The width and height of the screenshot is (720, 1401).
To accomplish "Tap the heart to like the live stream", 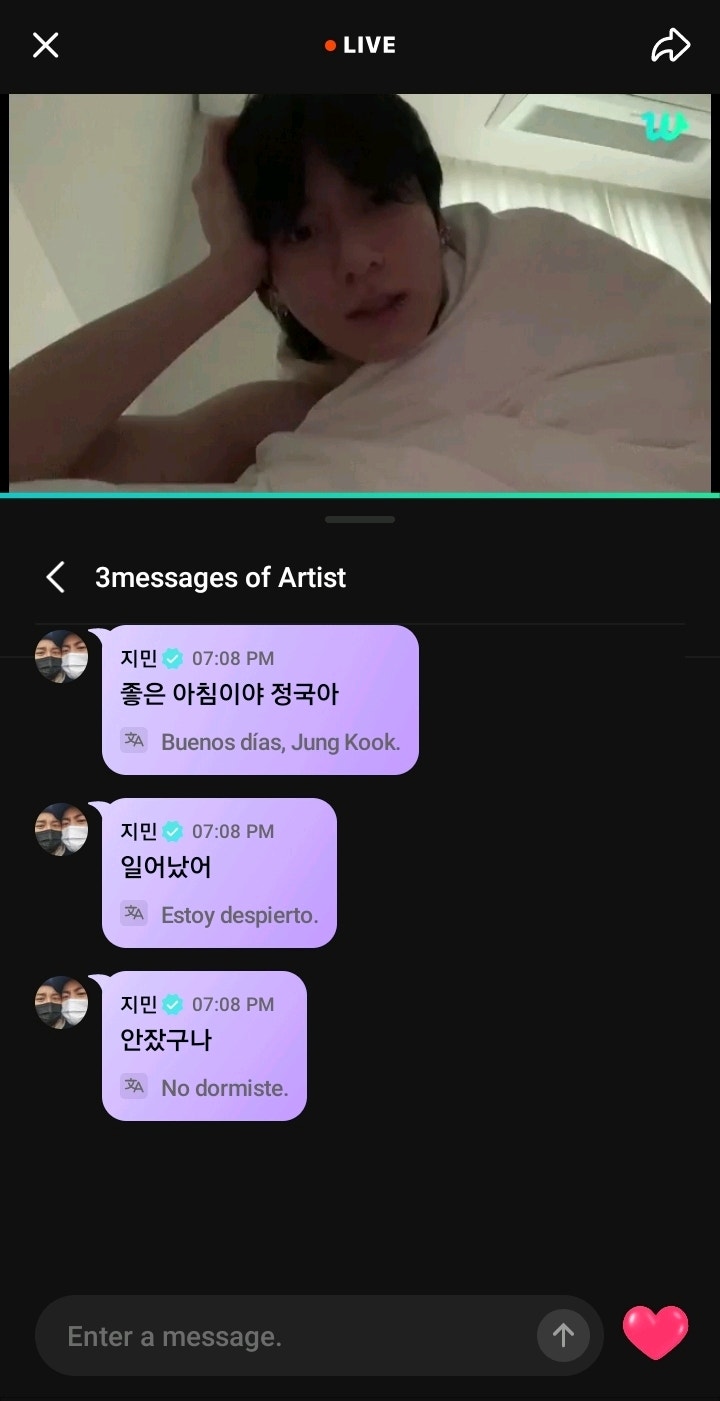I will (x=655, y=1335).
